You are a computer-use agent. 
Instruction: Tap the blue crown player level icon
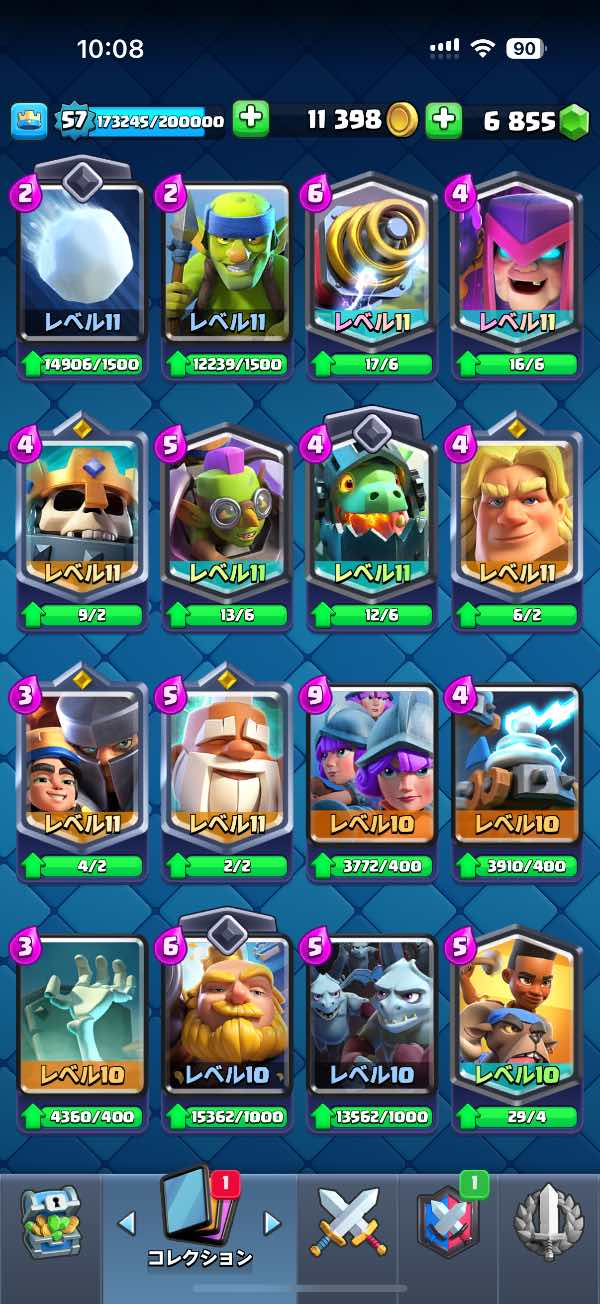click(30, 121)
